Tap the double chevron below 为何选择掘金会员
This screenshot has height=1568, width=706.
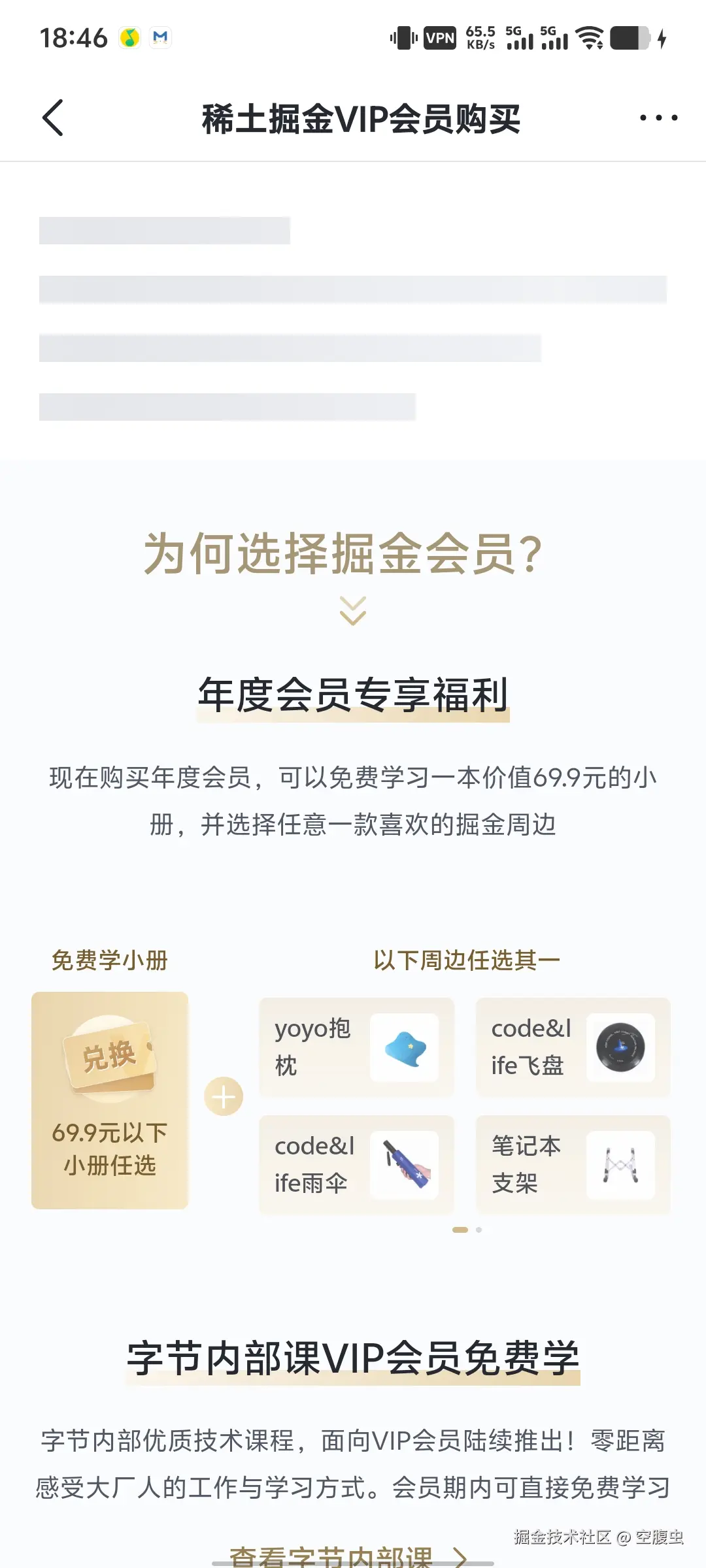(x=353, y=611)
